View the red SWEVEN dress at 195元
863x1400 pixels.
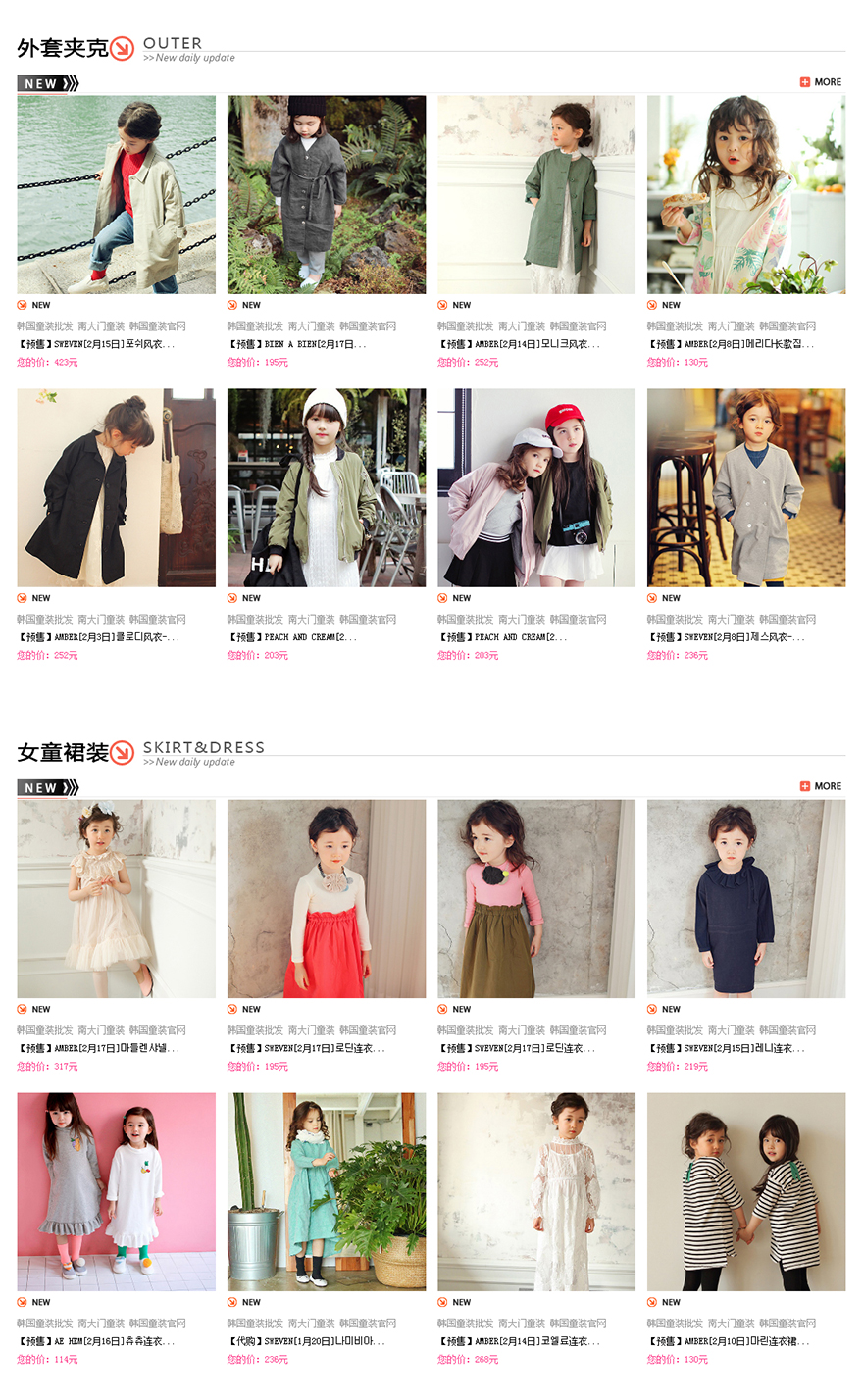point(327,898)
